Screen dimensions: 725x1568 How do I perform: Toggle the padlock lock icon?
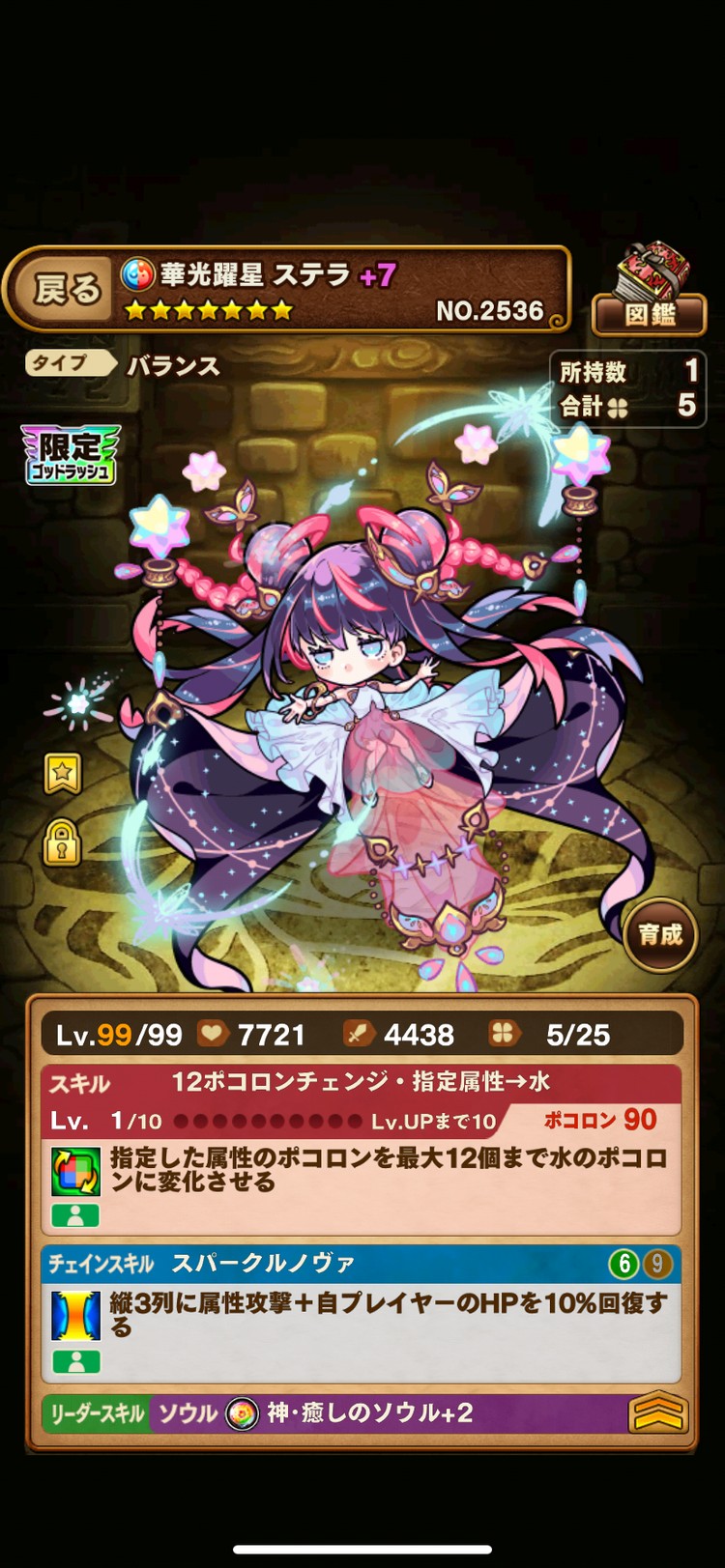pos(62,843)
